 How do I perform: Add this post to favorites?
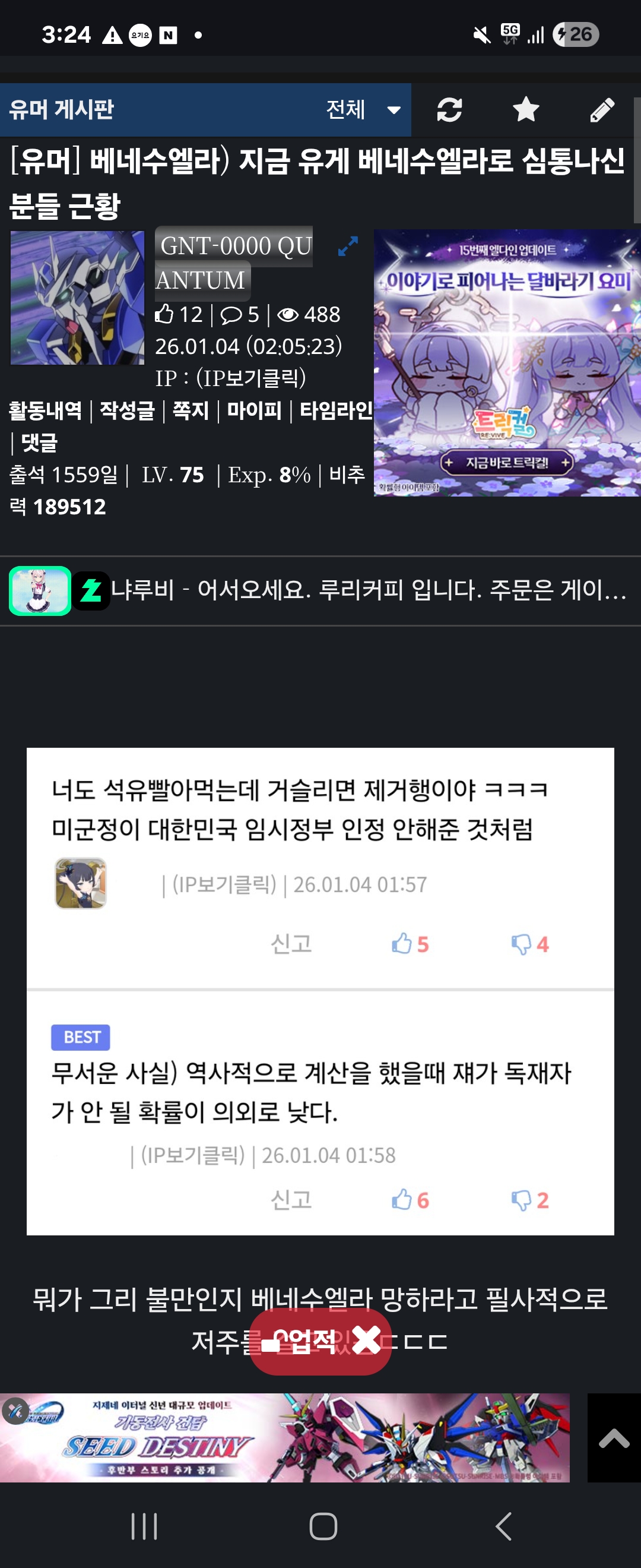pos(525,110)
